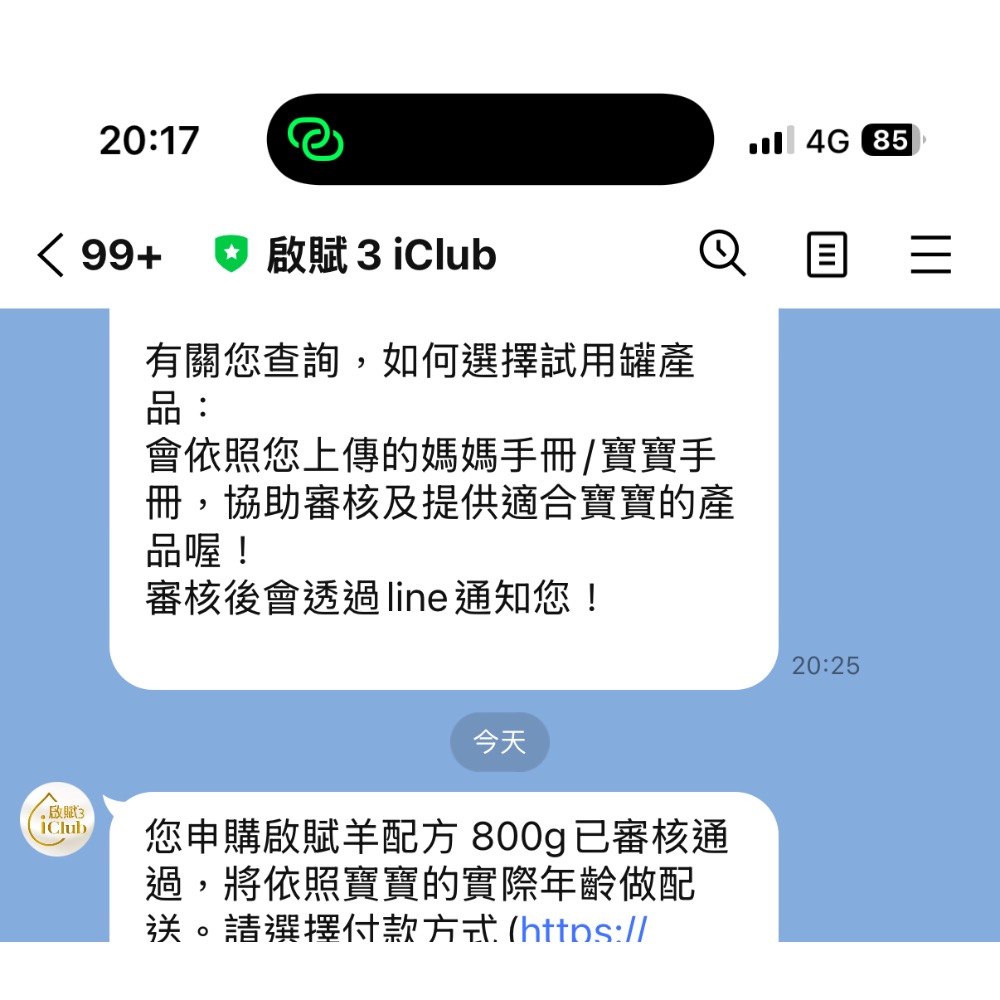Search within this chat
The width and height of the screenshot is (1000, 1000).
pyautogui.click(x=722, y=254)
